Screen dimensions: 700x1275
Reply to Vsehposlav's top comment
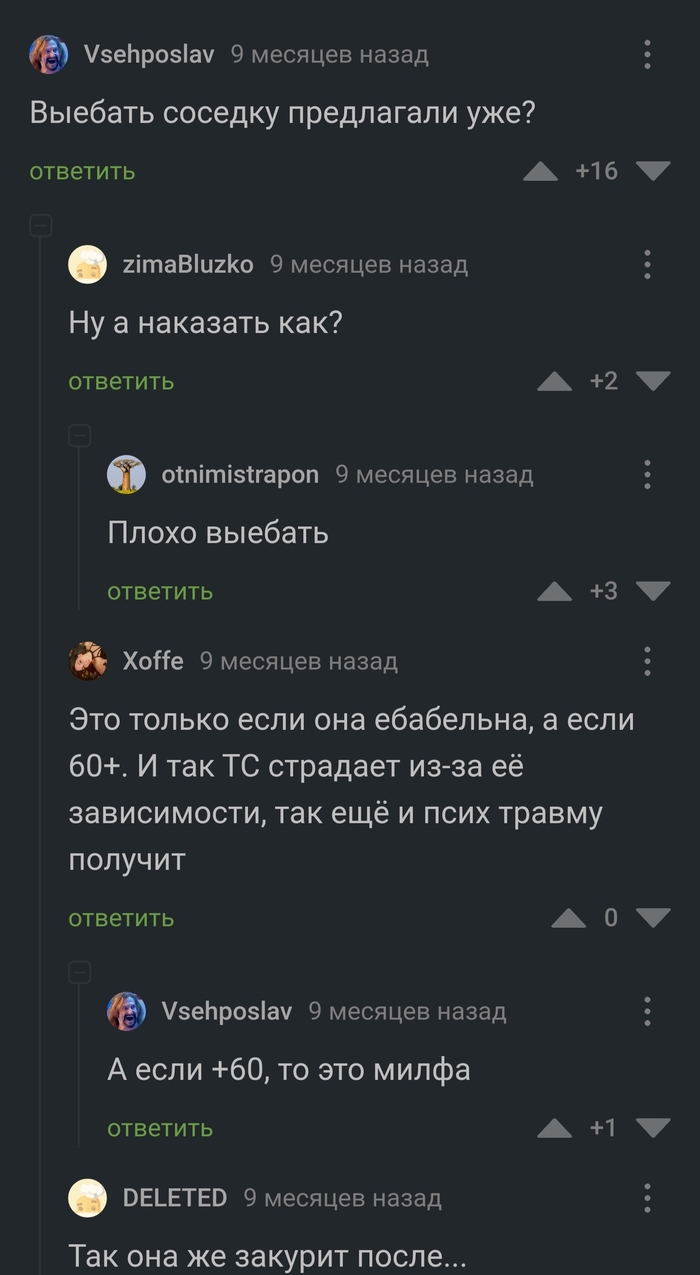(82, 171)
